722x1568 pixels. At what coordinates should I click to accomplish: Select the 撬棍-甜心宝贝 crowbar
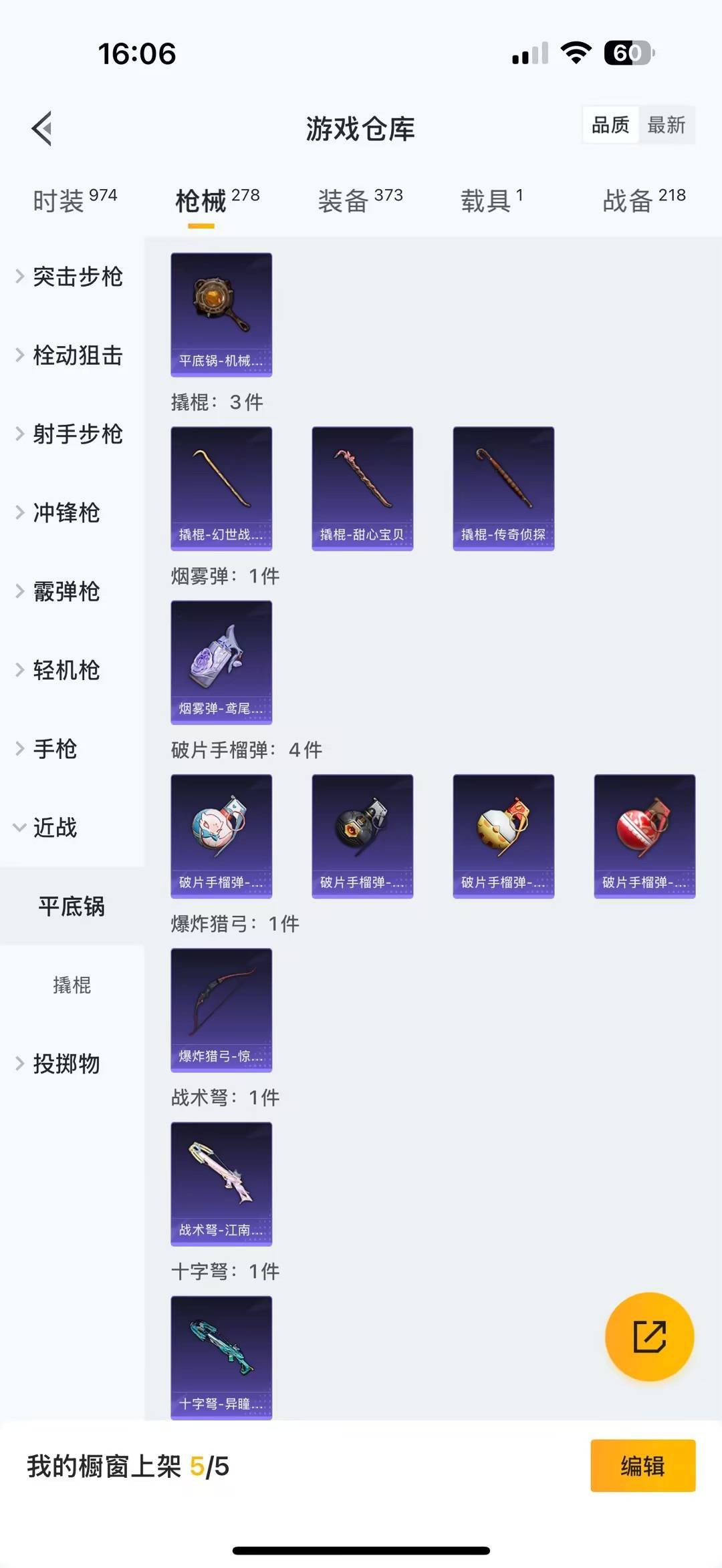point(362,488)
